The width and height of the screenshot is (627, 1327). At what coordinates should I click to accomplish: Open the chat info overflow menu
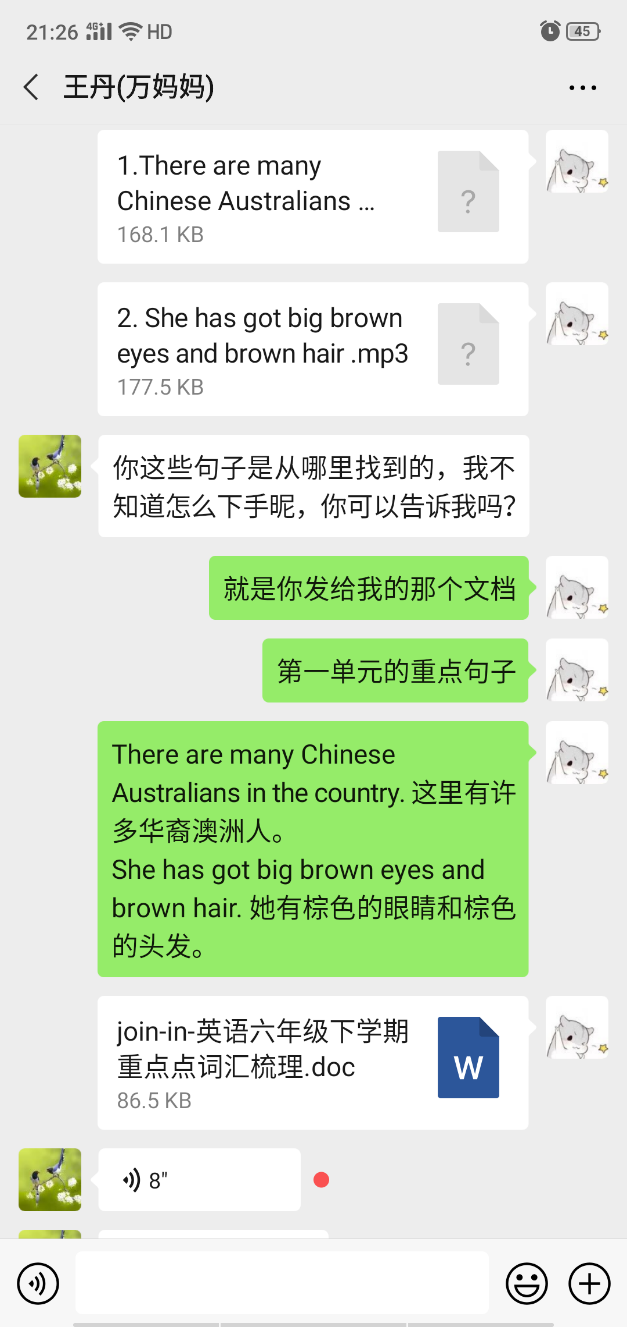[x=582, y=88]
